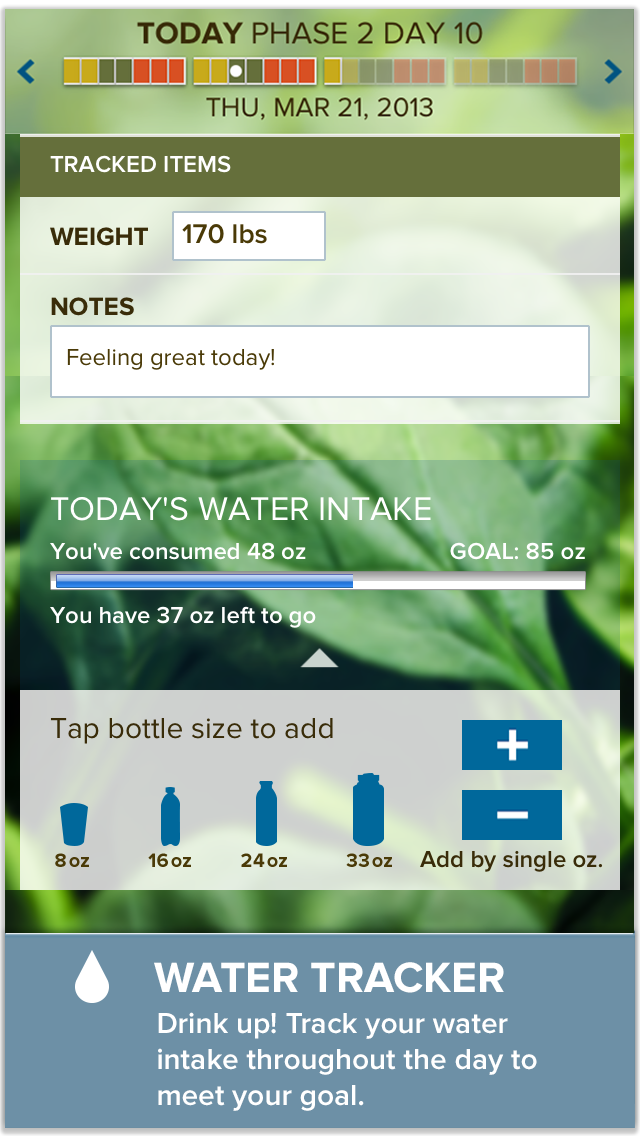Edit the weight field showing 170 lbs
This screenshot has height=1136, width=640.
(x=249, y=236)
